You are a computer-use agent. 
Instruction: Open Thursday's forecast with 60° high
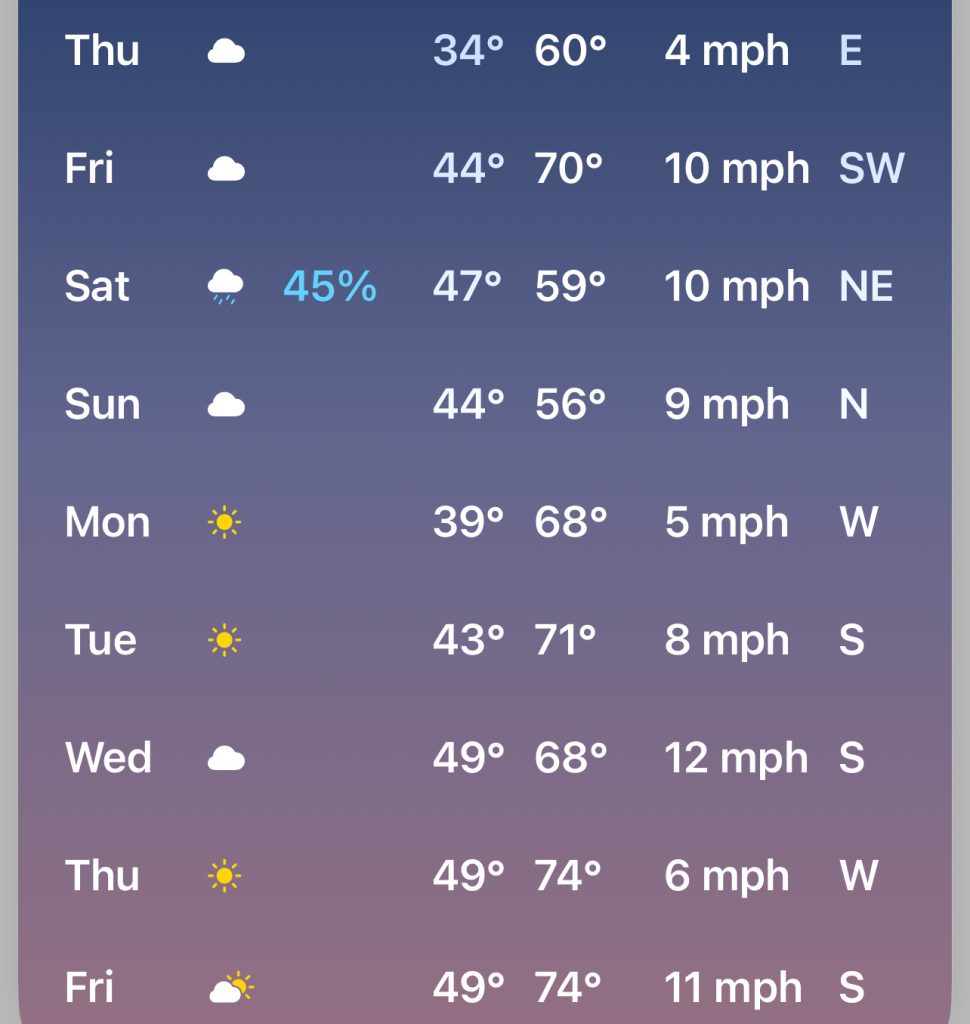484,51
